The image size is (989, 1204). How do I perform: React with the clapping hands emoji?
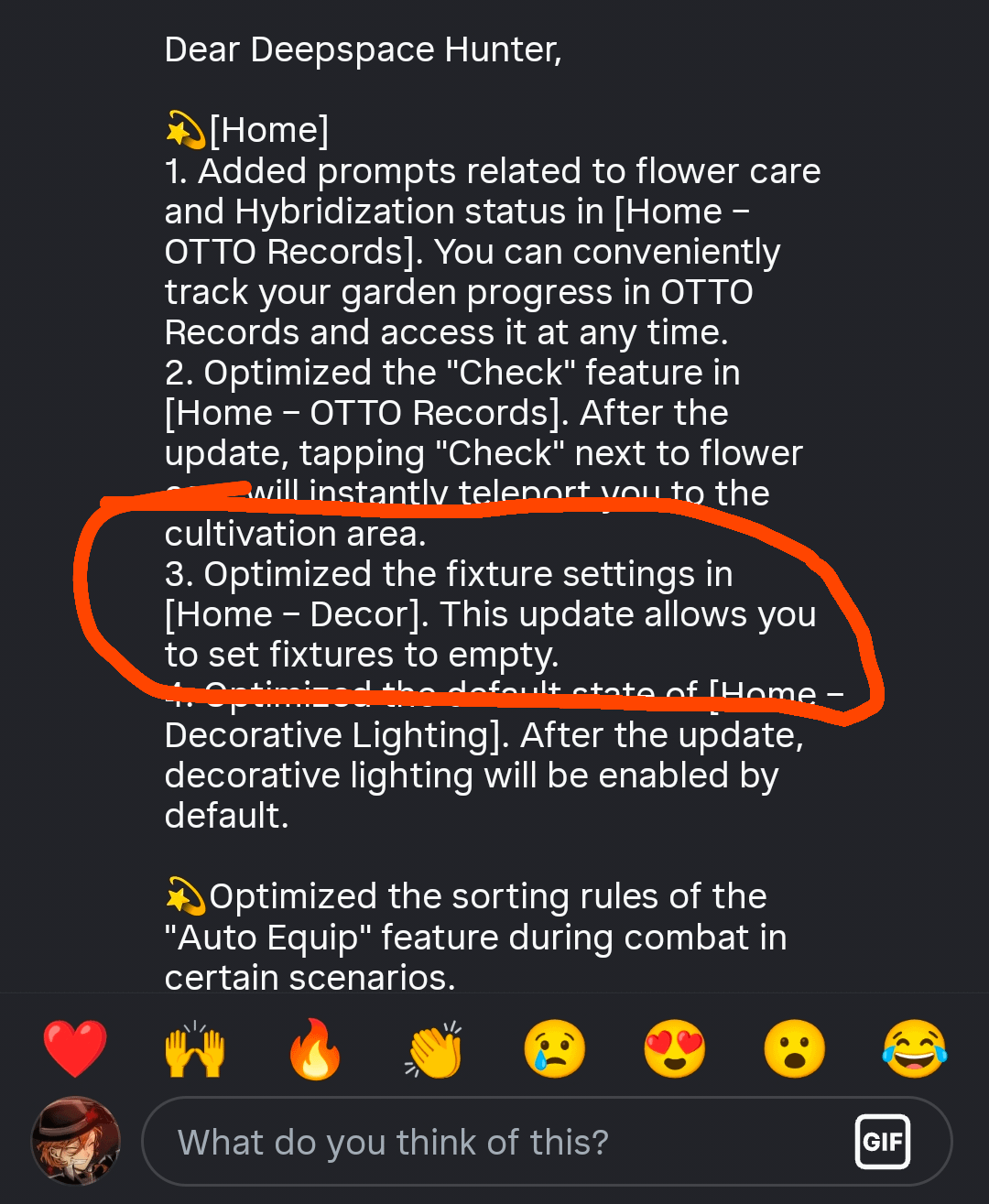(x=434, y=1050)
